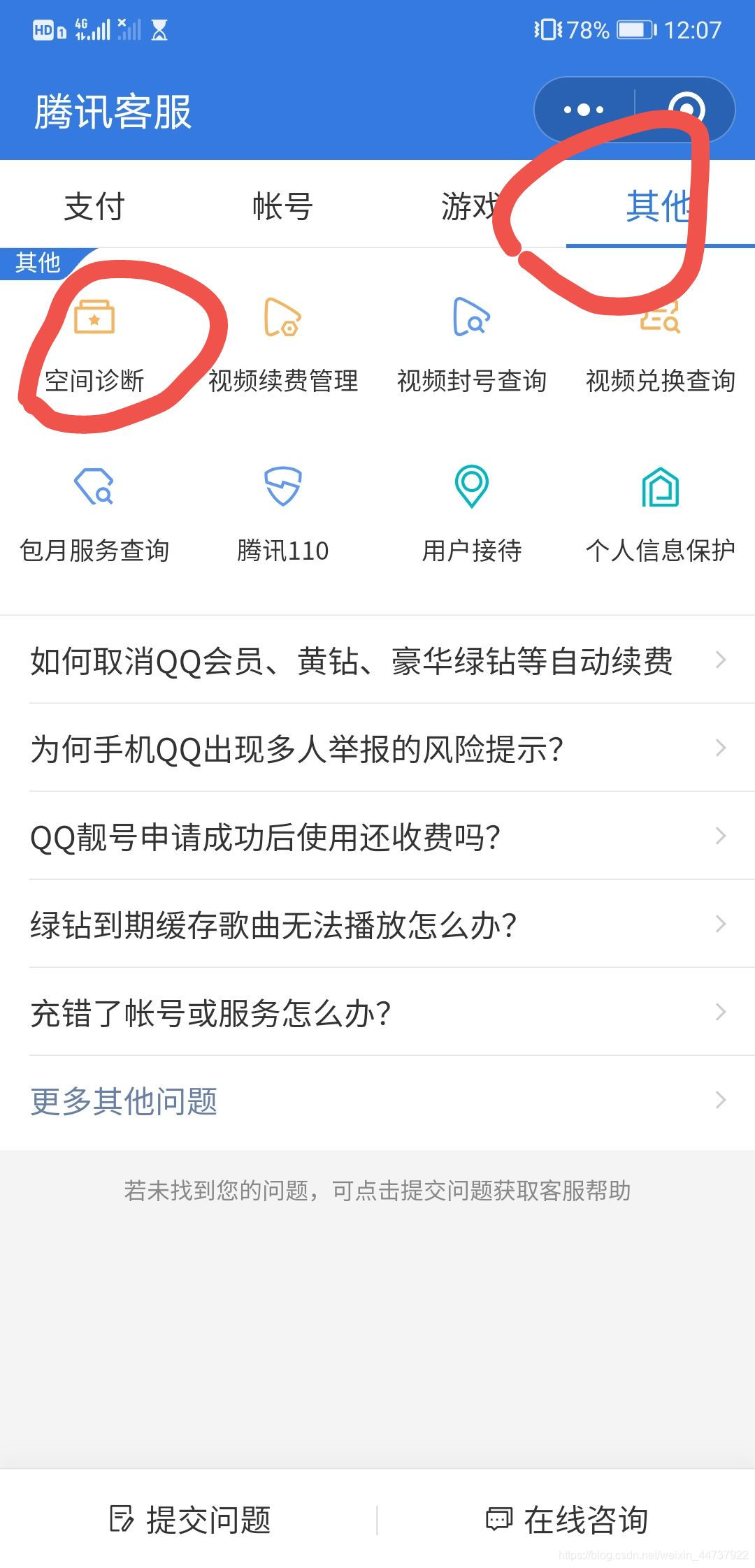Start 在线咨询 chat
Viewport: 755px width, 1568px height.
pos(567,1520)
